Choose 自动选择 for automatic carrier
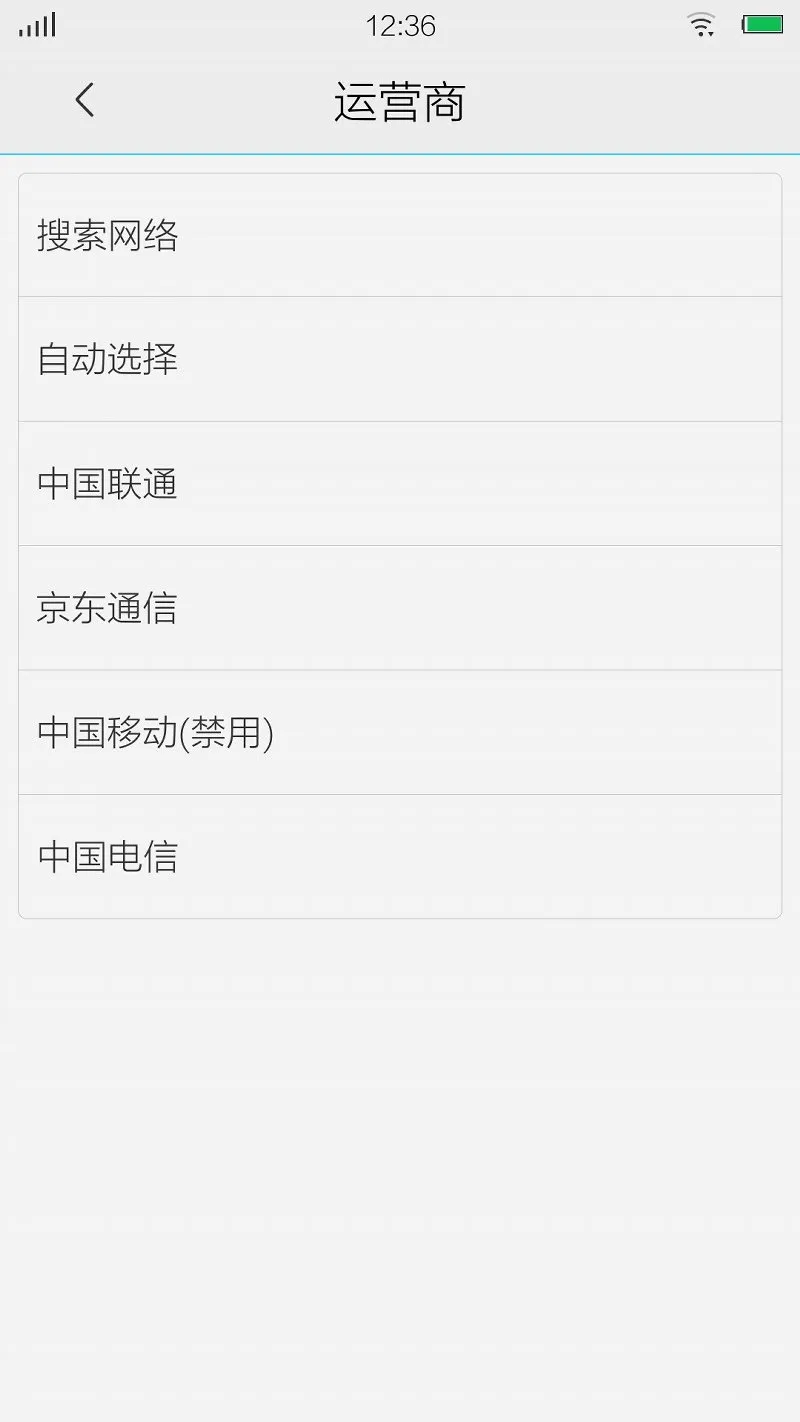This screenshot has height=1422, width=800. tap(400, 360)
